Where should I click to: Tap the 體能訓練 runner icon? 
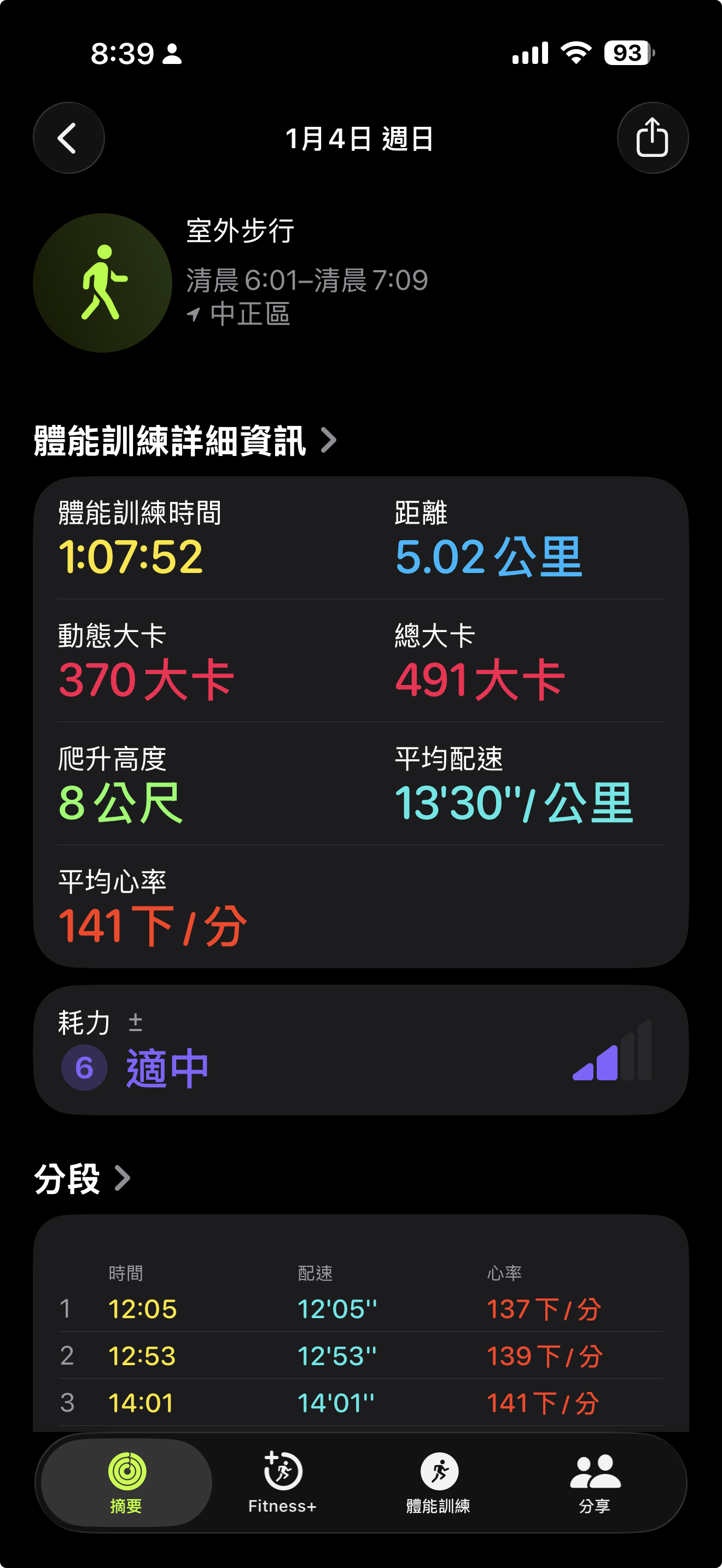[440, 1471]
